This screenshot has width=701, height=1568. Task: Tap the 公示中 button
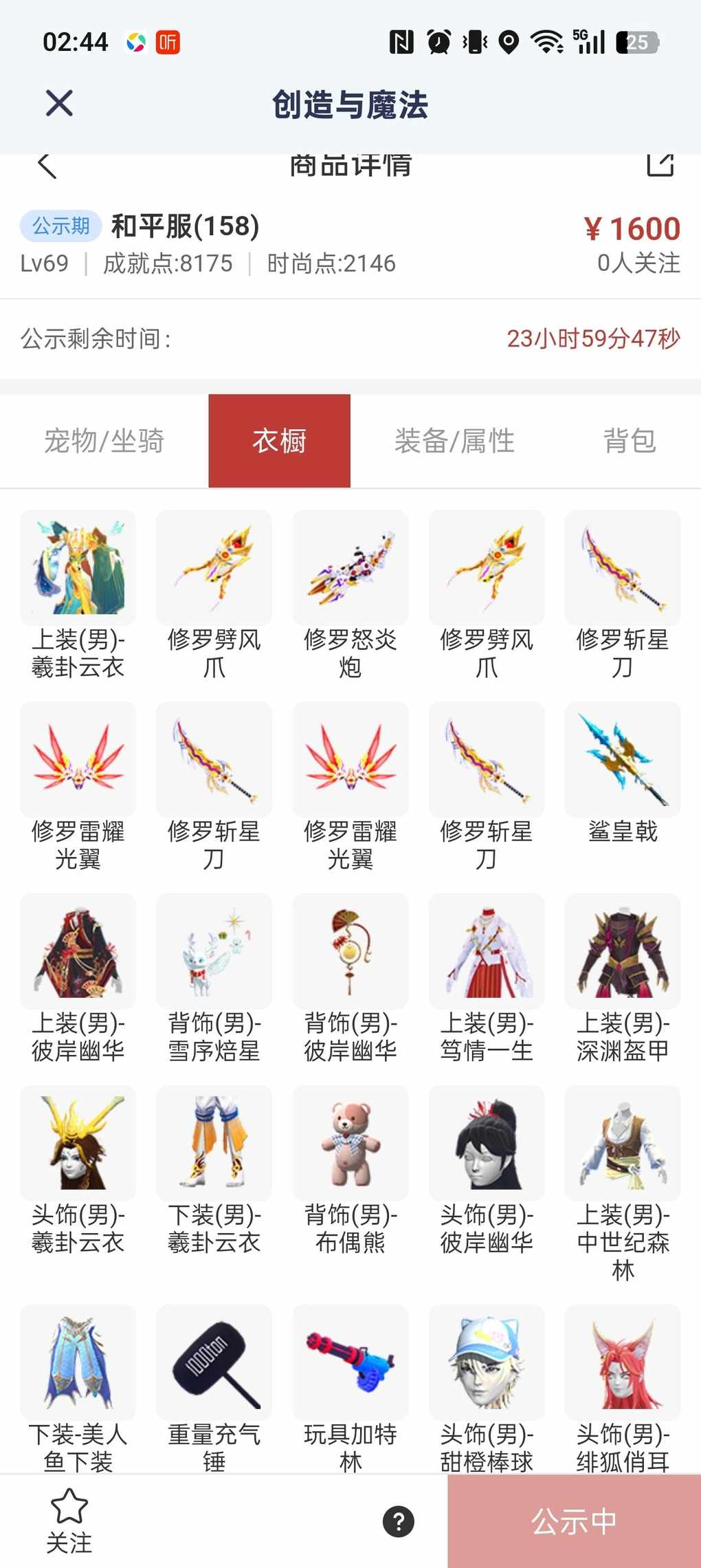click(x=574, y=1521)
